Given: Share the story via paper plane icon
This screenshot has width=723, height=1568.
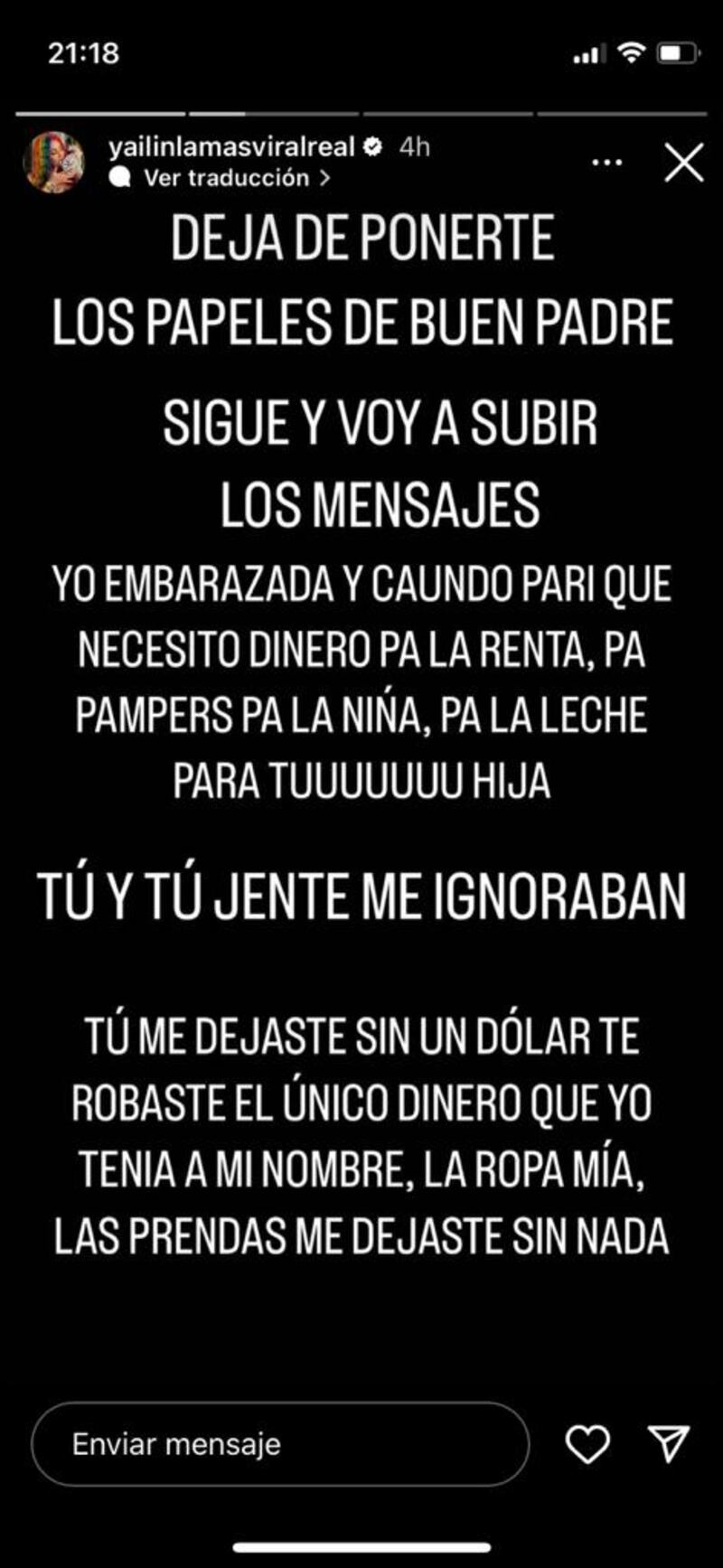Looking at the screenshot, I should coord(670,1443).
